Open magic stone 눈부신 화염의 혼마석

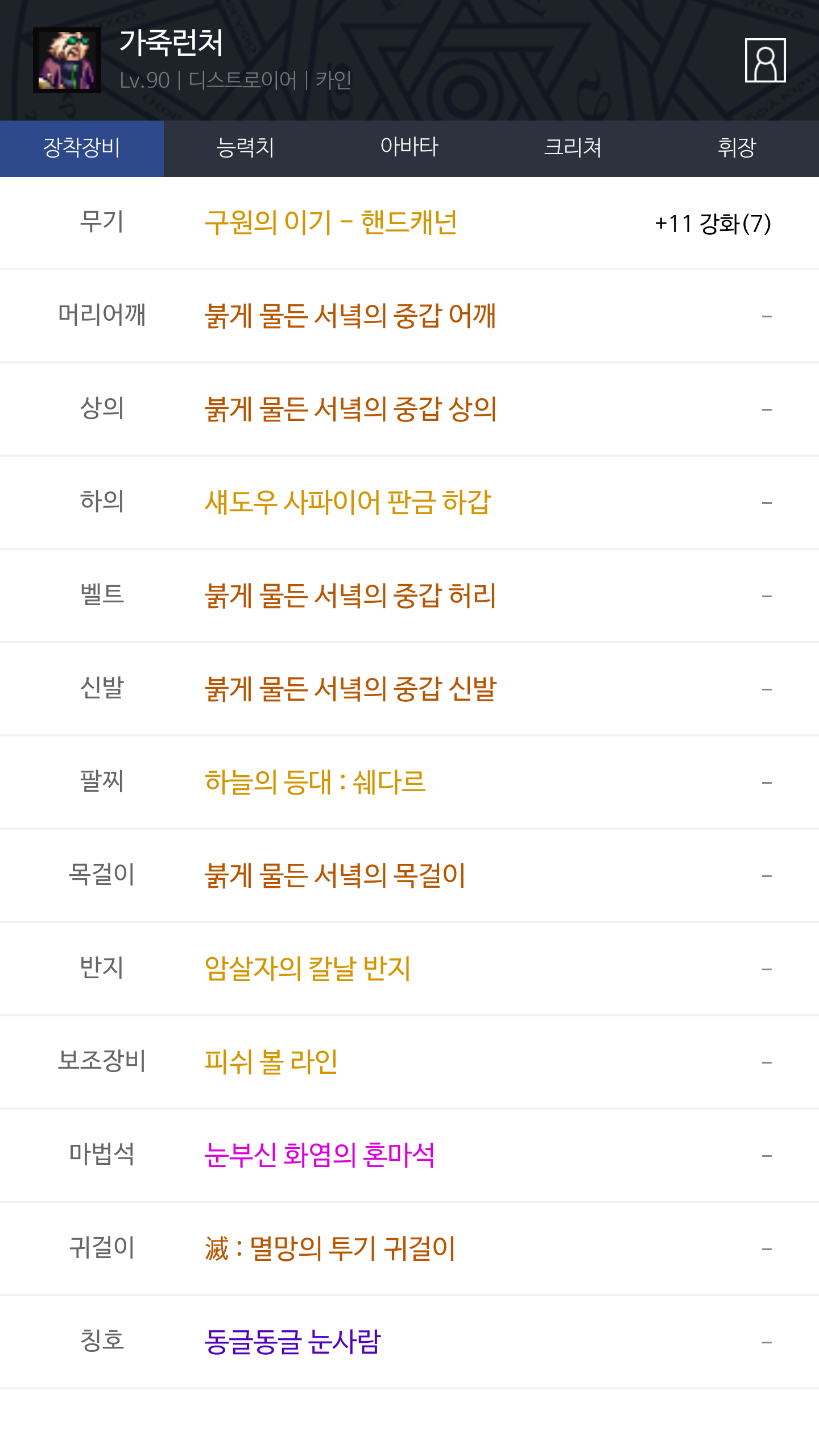[x=319, y=1155]
